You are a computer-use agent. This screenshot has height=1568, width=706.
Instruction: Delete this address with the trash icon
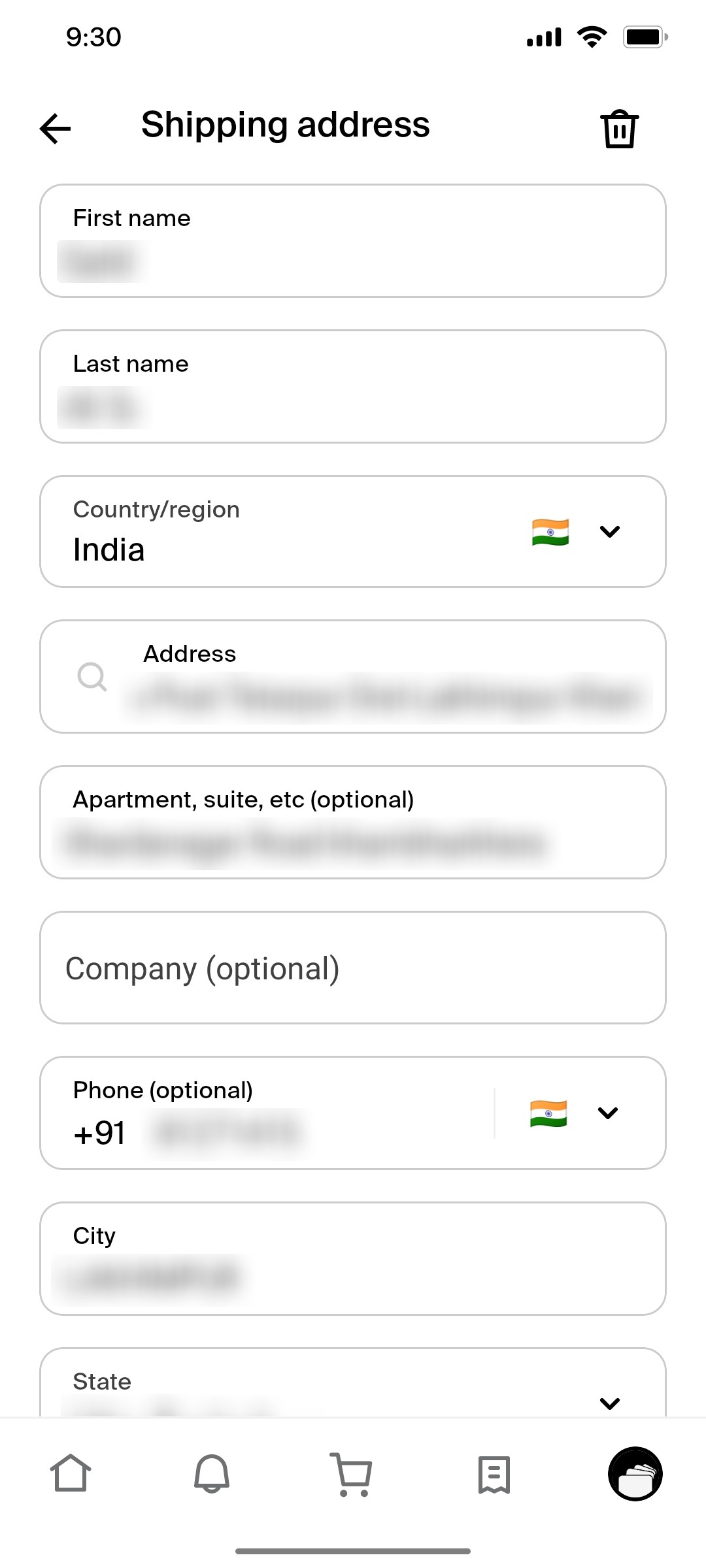click(x=618, y=128)
